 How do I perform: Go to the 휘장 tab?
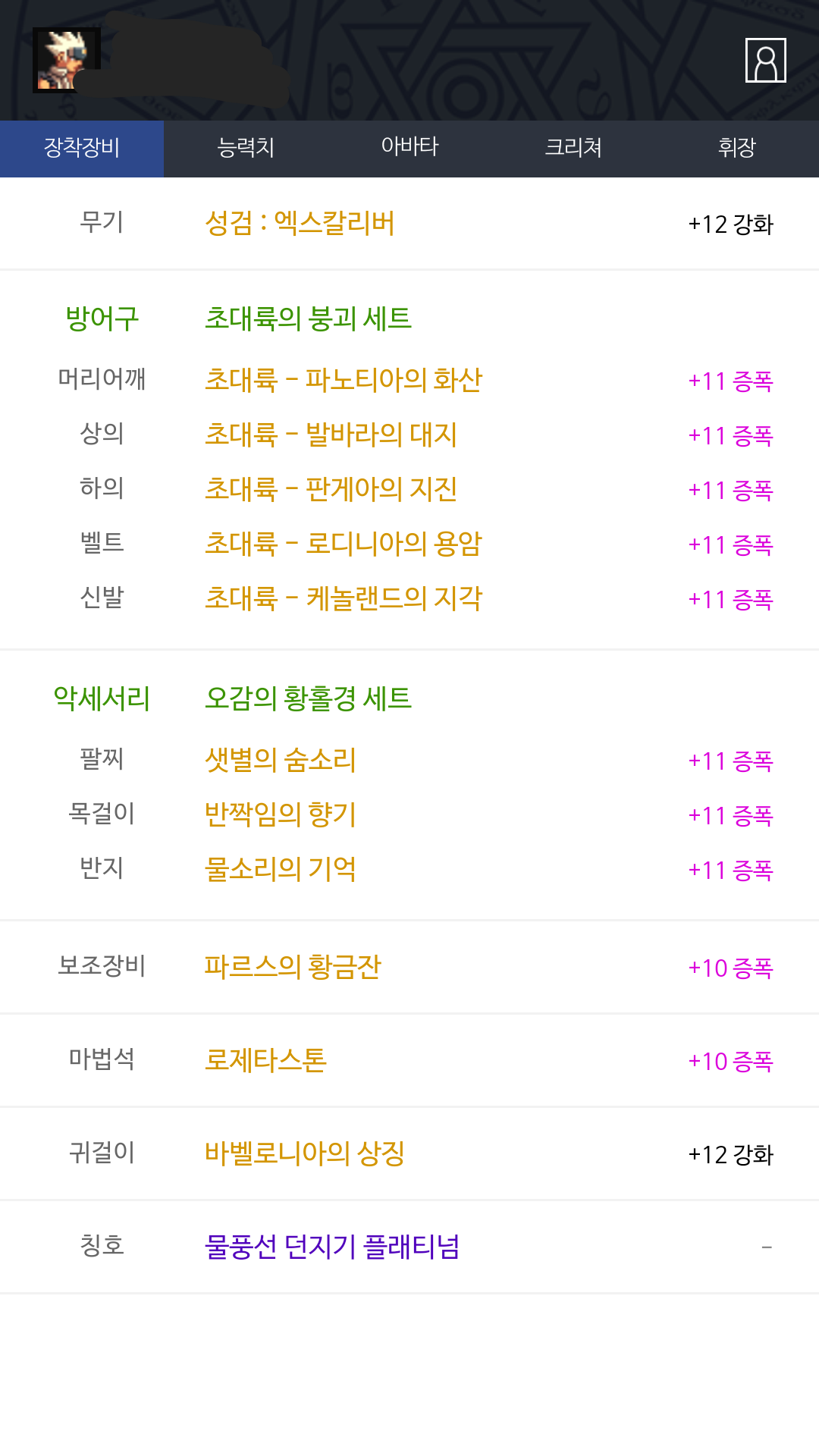737,149
